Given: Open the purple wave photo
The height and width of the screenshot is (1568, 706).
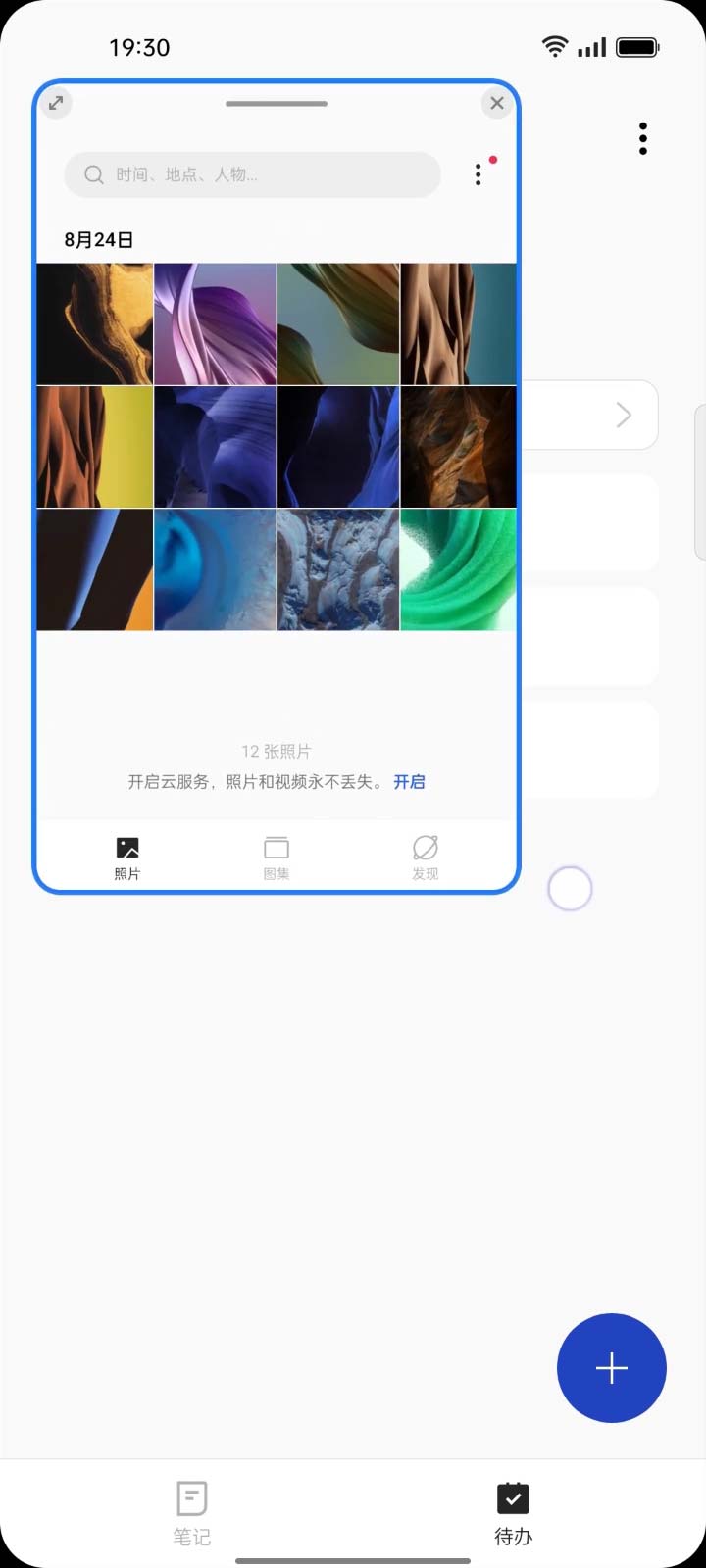Looking at the screenshot, I should (215, 323).
